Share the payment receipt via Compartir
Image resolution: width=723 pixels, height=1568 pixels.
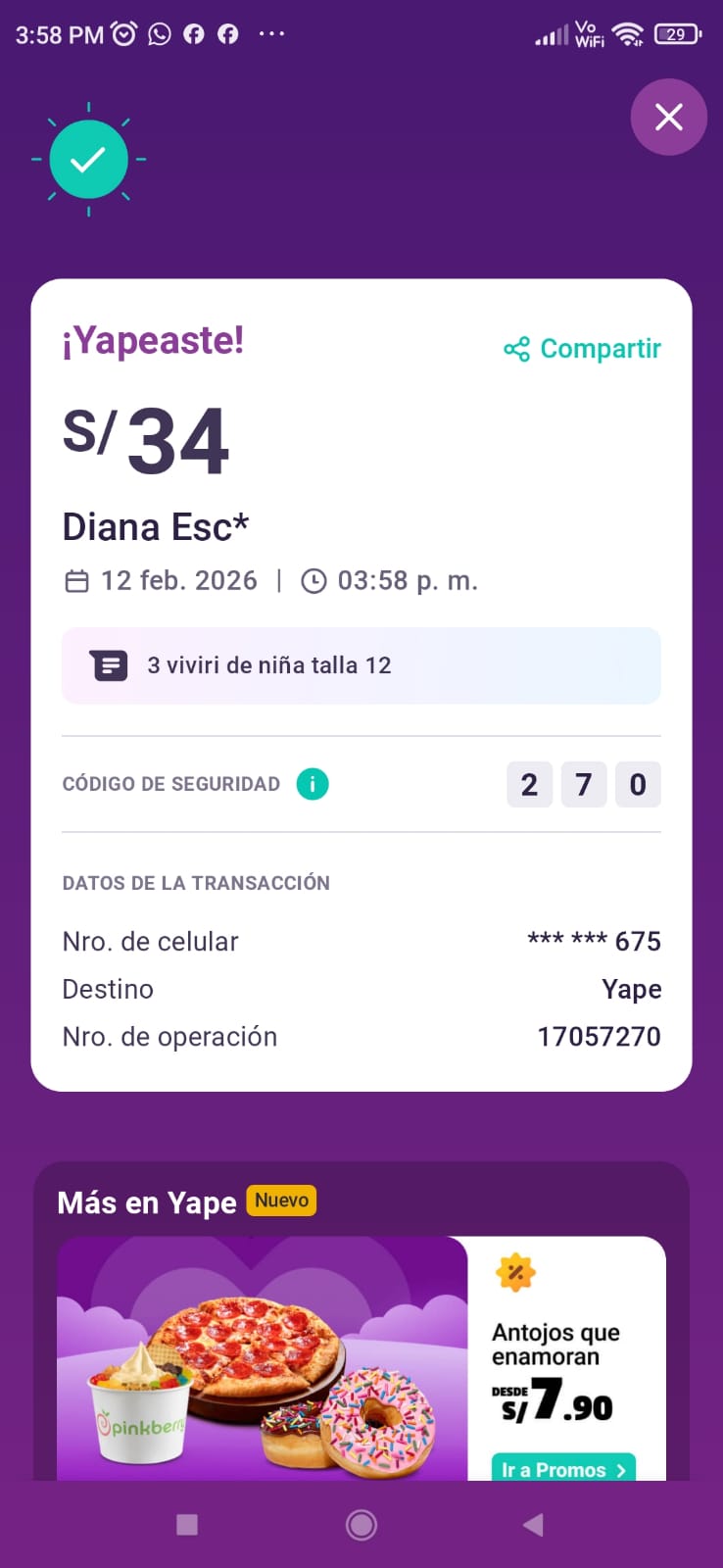click(583, 349)
